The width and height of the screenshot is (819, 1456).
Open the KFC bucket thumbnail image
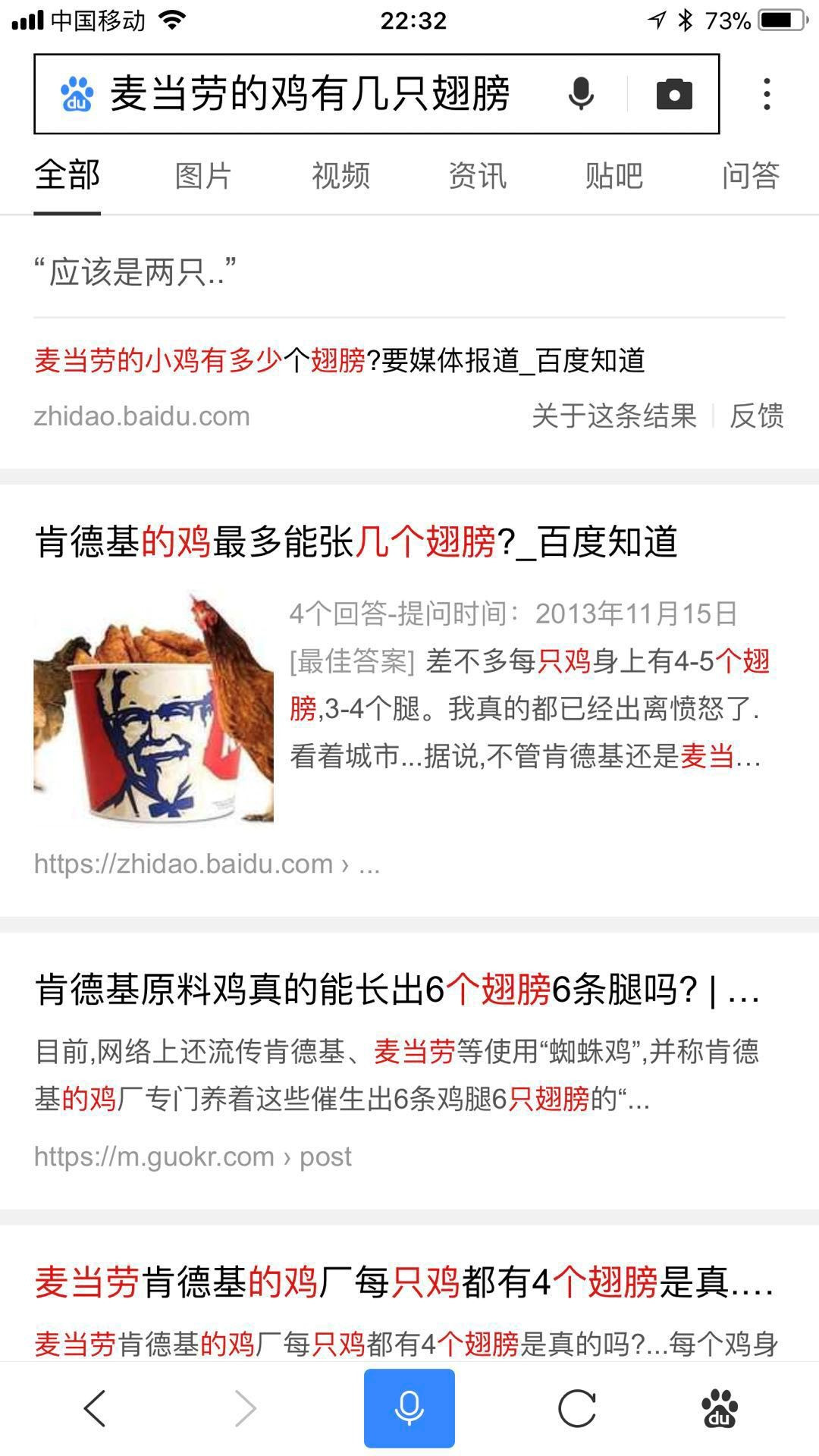pos(153,707)
